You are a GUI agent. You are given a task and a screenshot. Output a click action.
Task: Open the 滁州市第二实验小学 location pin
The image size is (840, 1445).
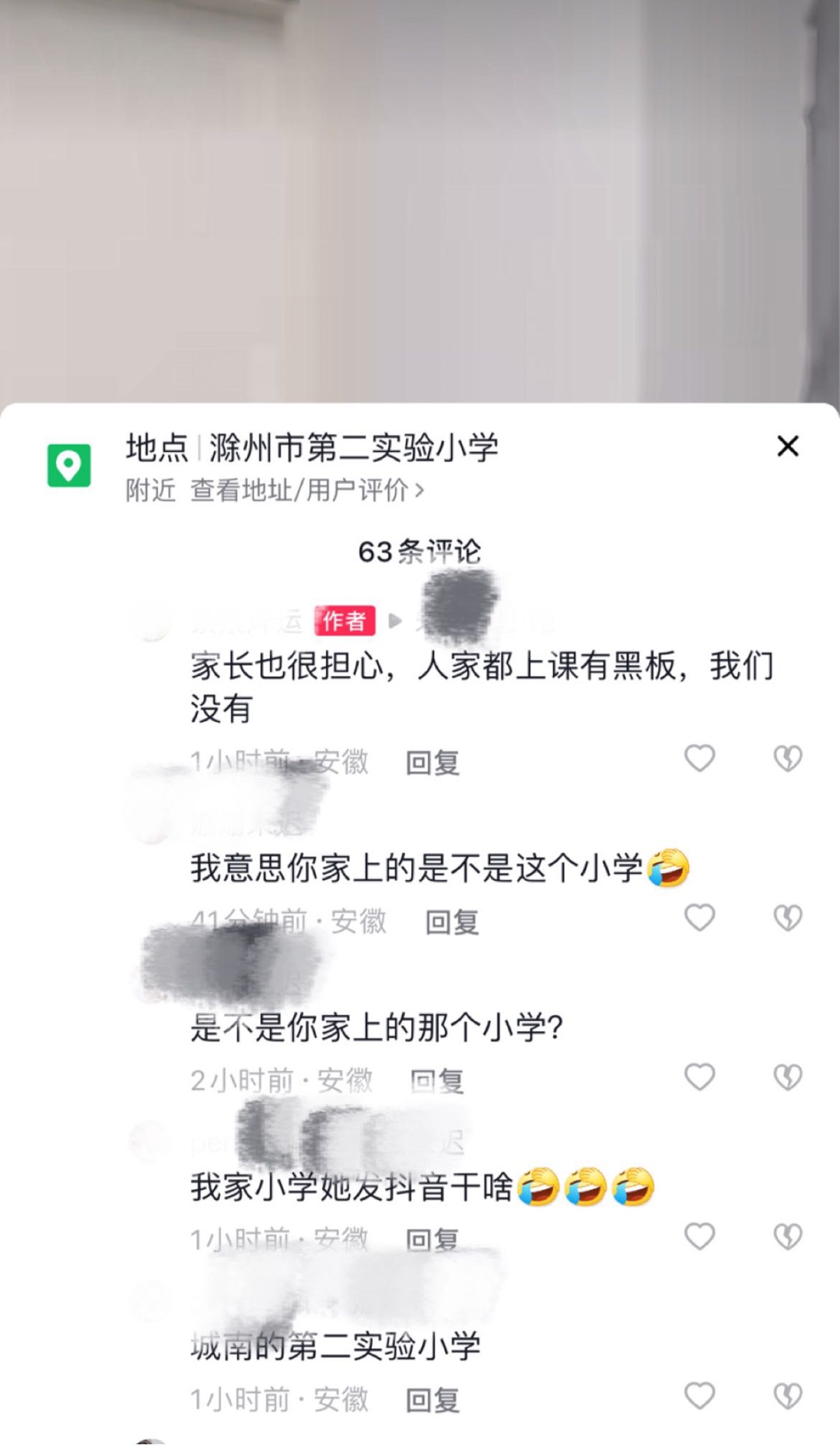69,465
